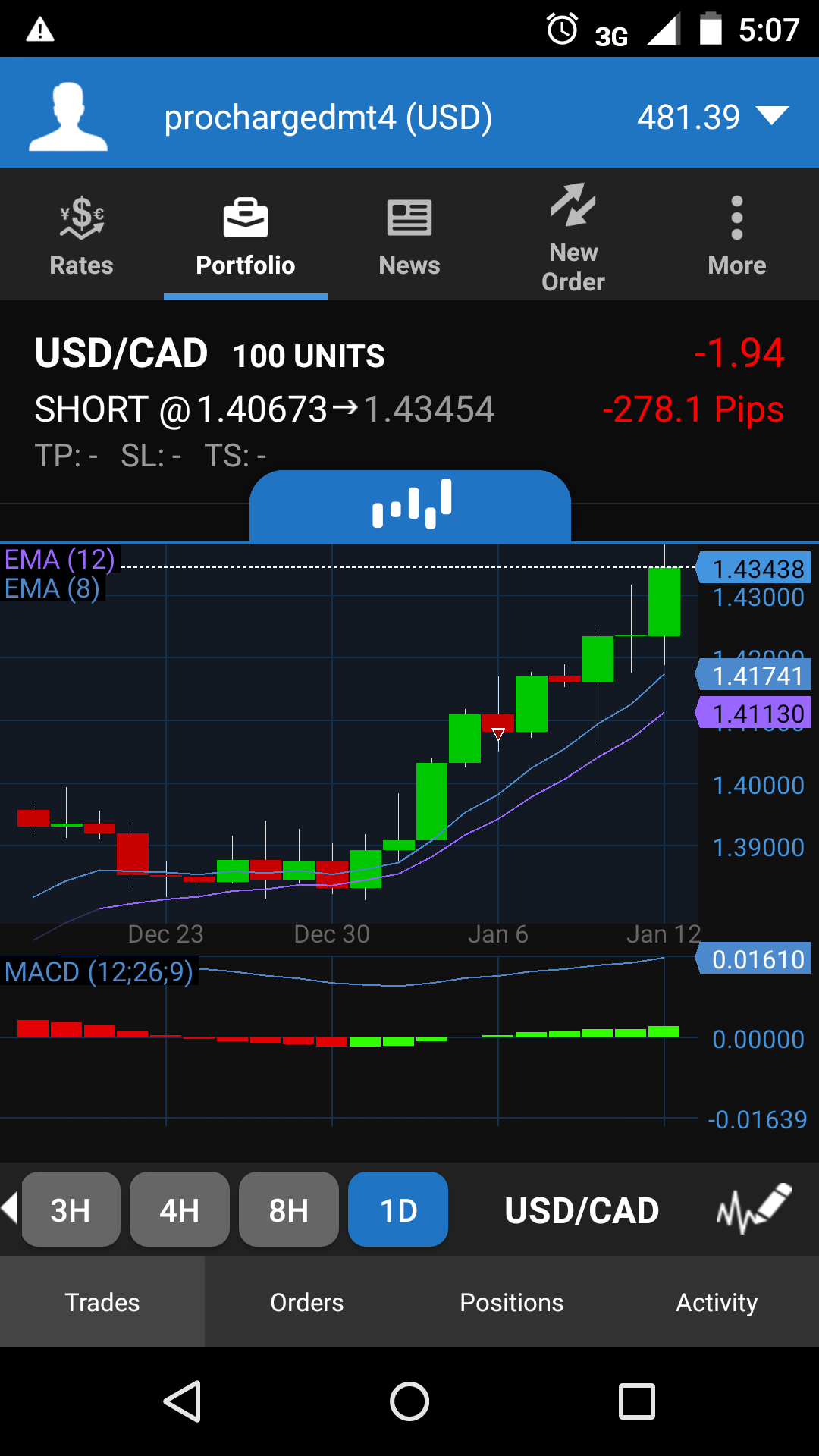
Task: Show earlier timeframes with the left arrow
Action: coord(10,1207)
